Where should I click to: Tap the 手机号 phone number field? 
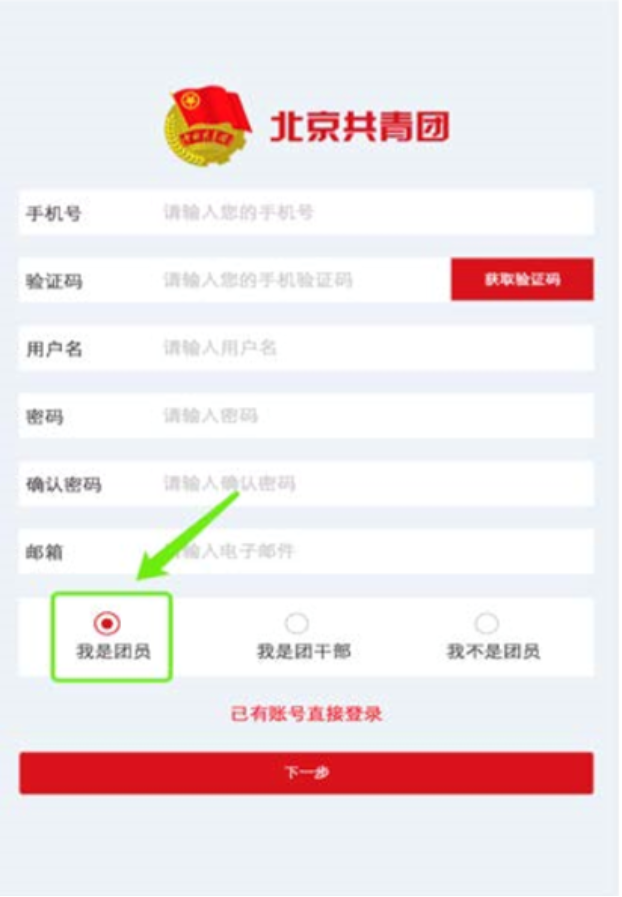click(370, 213)
